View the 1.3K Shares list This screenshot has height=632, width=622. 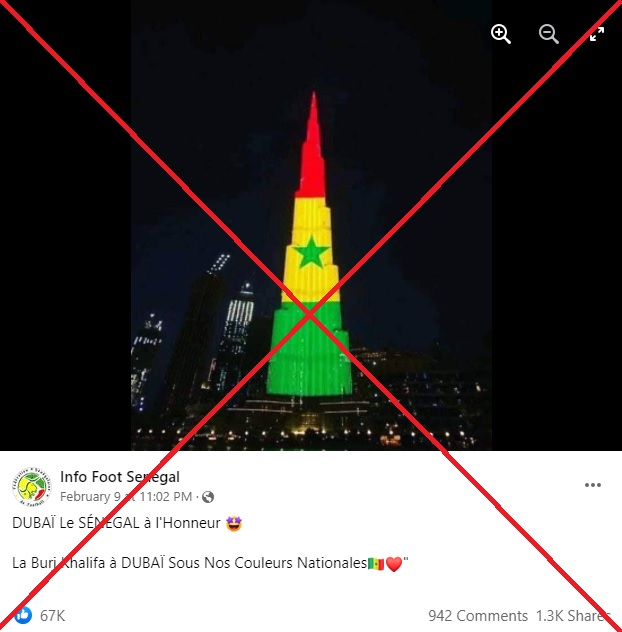574,615
